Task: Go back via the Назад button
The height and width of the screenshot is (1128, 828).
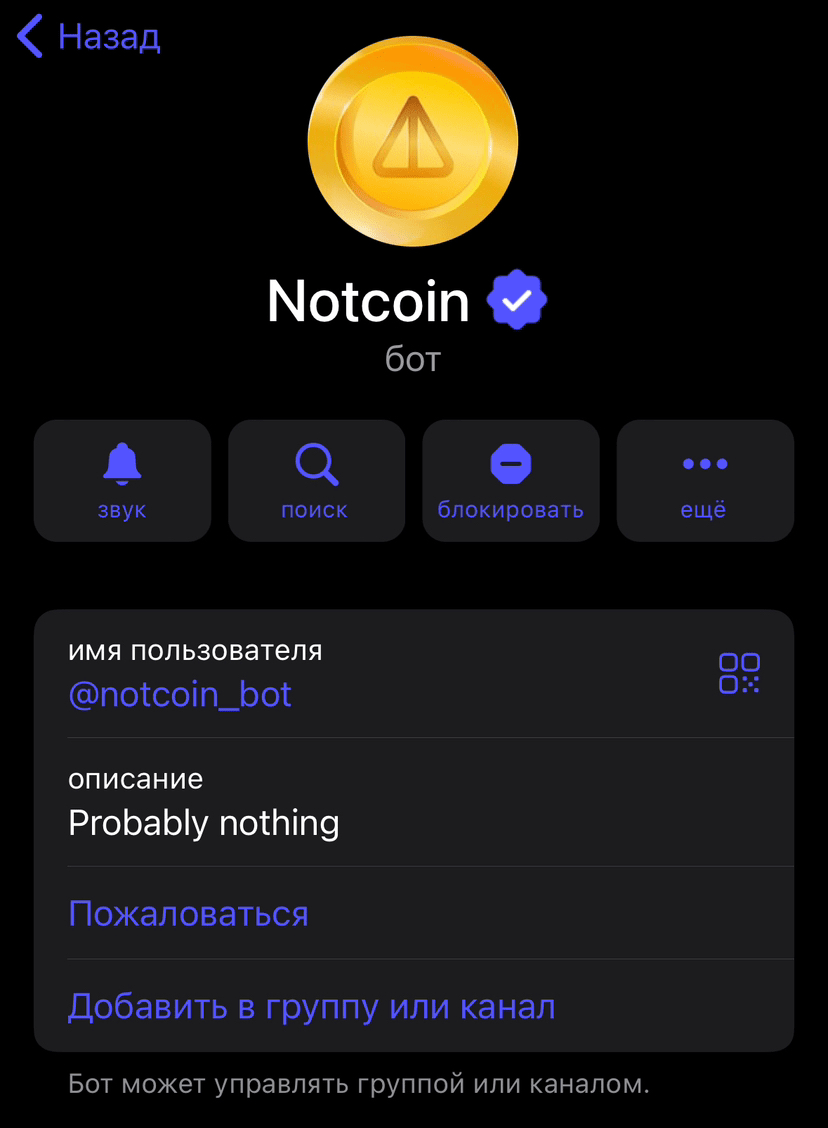Action: point(88,37)
